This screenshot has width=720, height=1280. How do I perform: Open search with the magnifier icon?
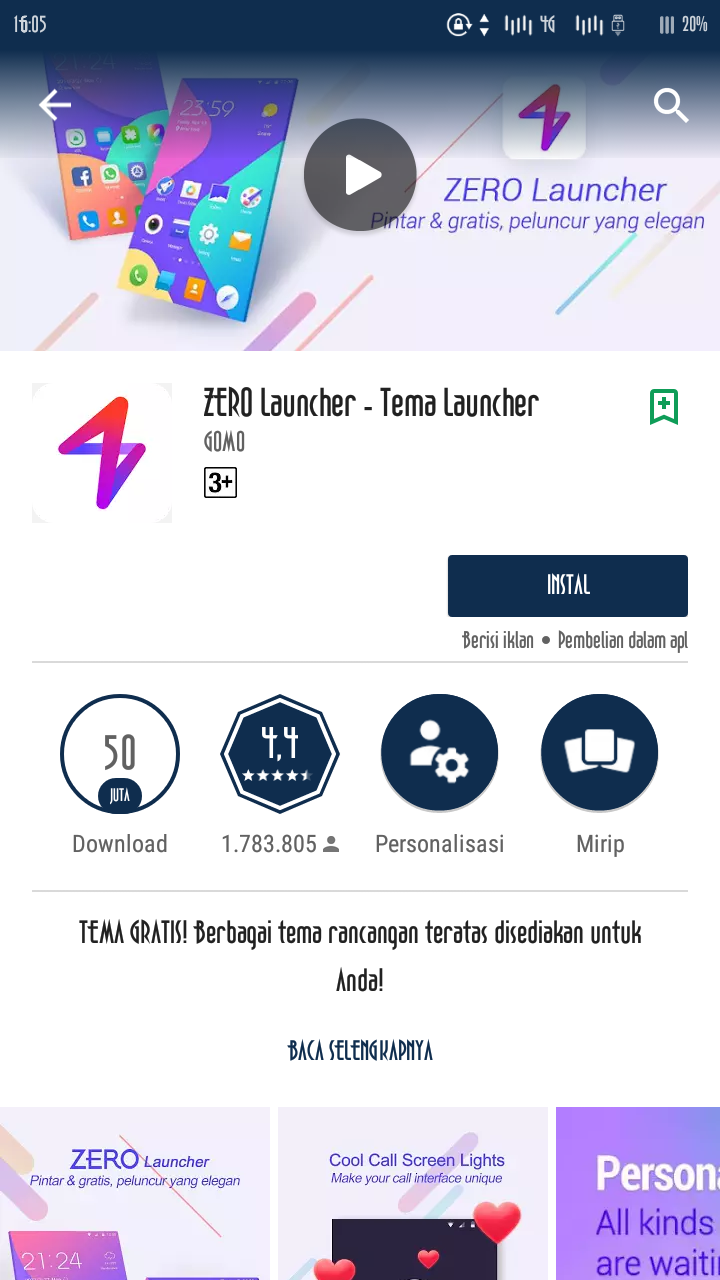[x=671, y=105]
